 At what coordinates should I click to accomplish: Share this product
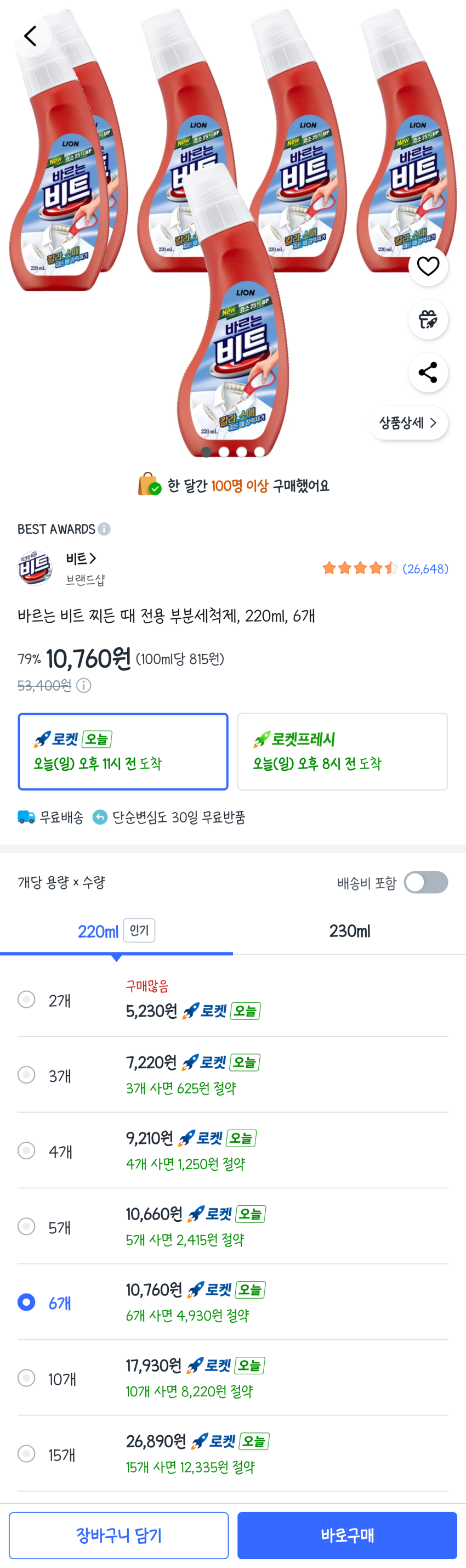point(428,373)
